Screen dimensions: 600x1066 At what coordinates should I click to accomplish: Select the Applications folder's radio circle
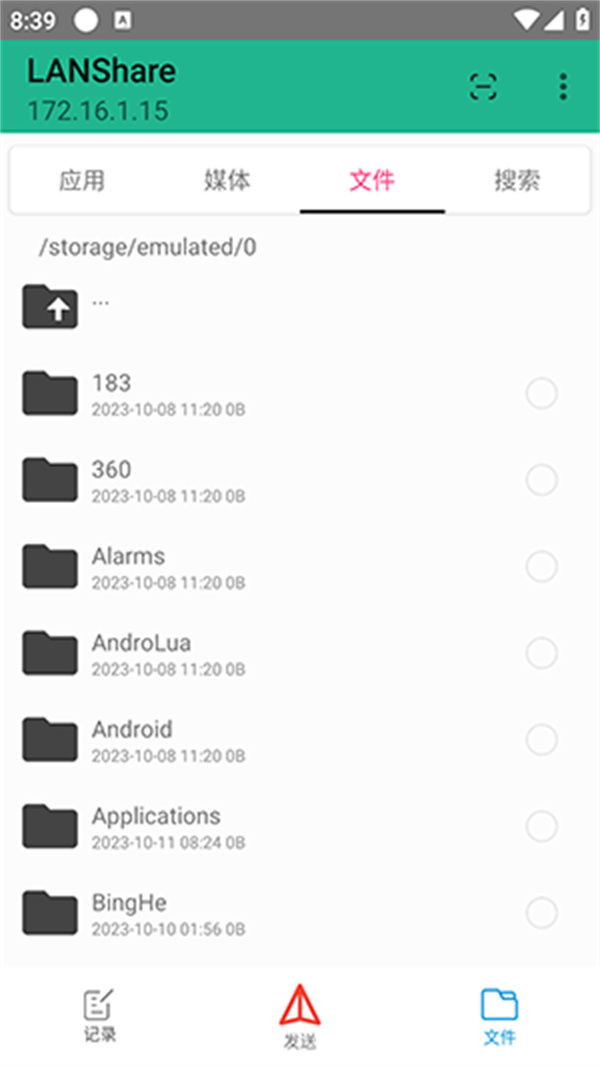click(x=541, y=827)
